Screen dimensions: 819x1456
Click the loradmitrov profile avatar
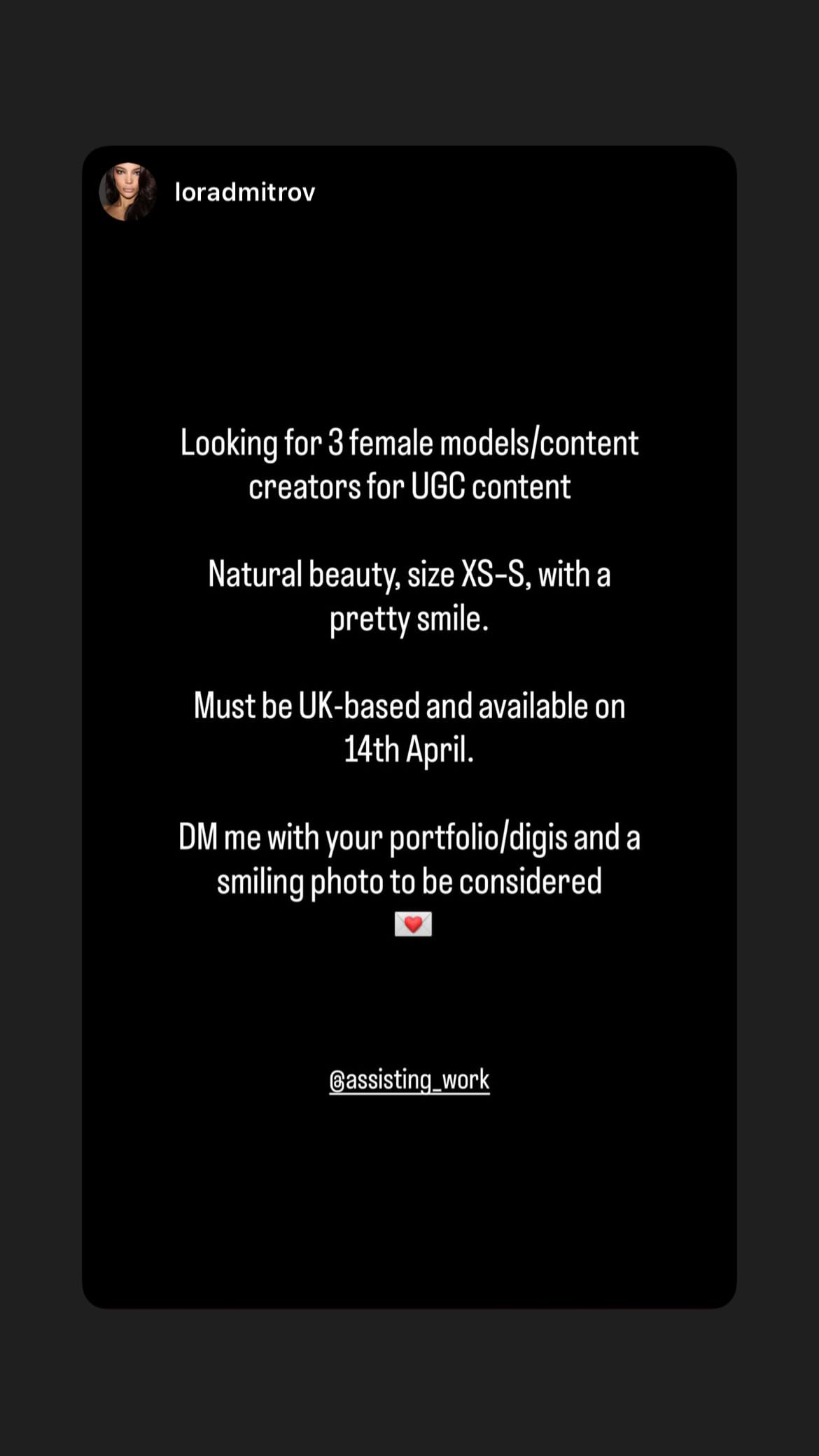click(129, 191)
